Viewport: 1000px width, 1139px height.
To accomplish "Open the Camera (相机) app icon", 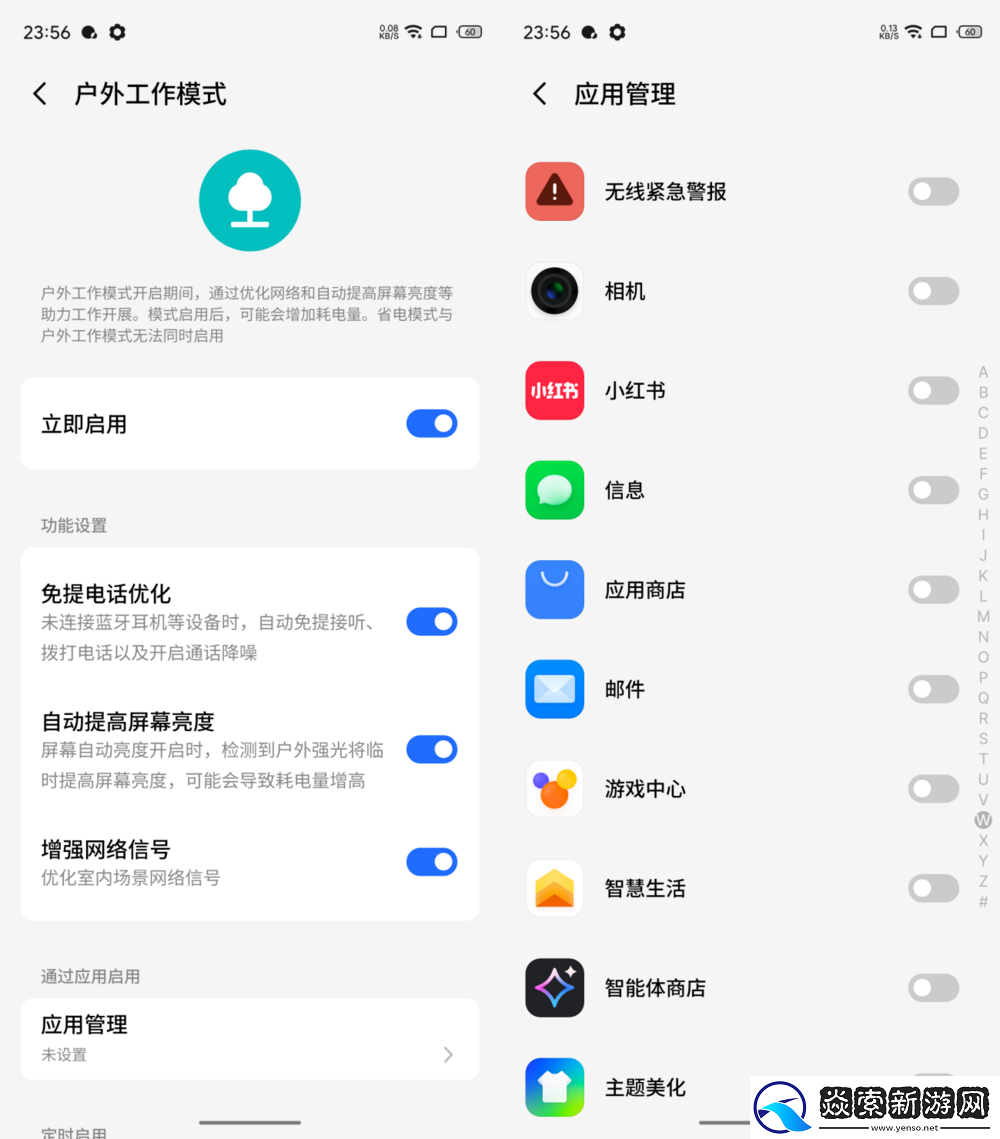I will 554,291.
